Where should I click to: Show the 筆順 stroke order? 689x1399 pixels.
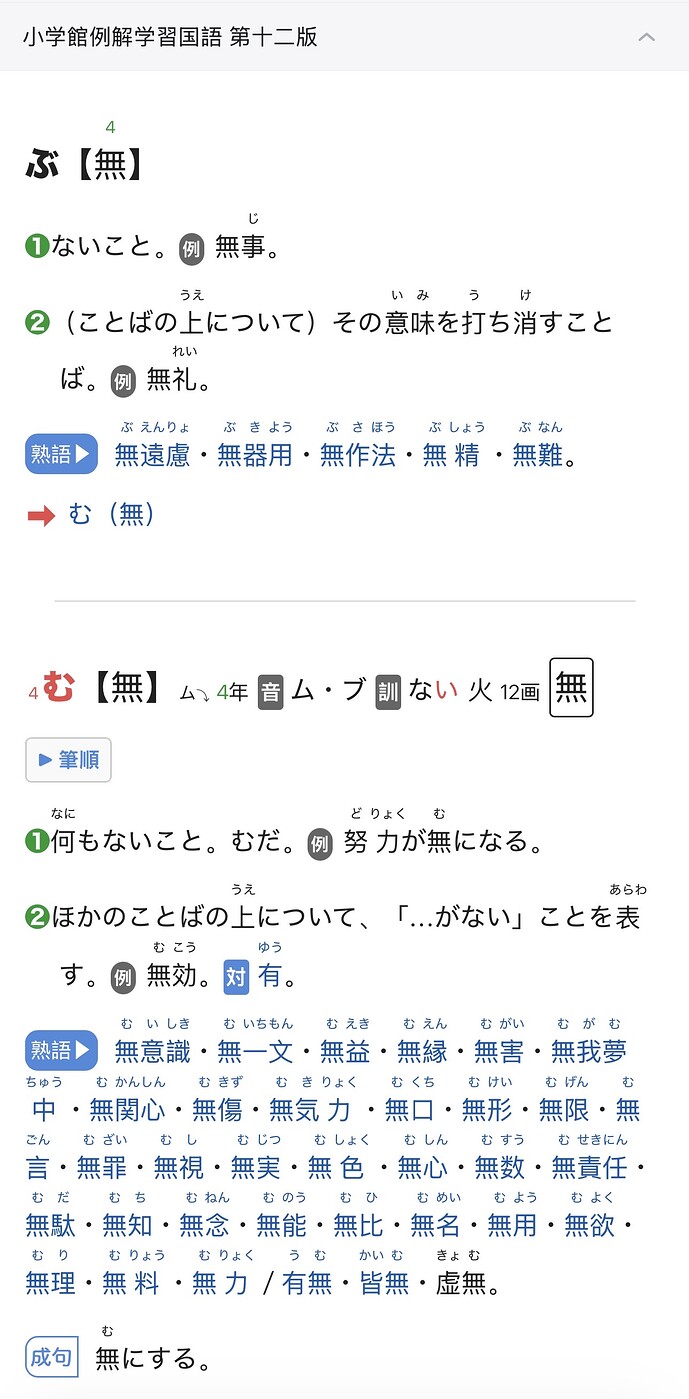pyautogui.click(x=68, y=760)
